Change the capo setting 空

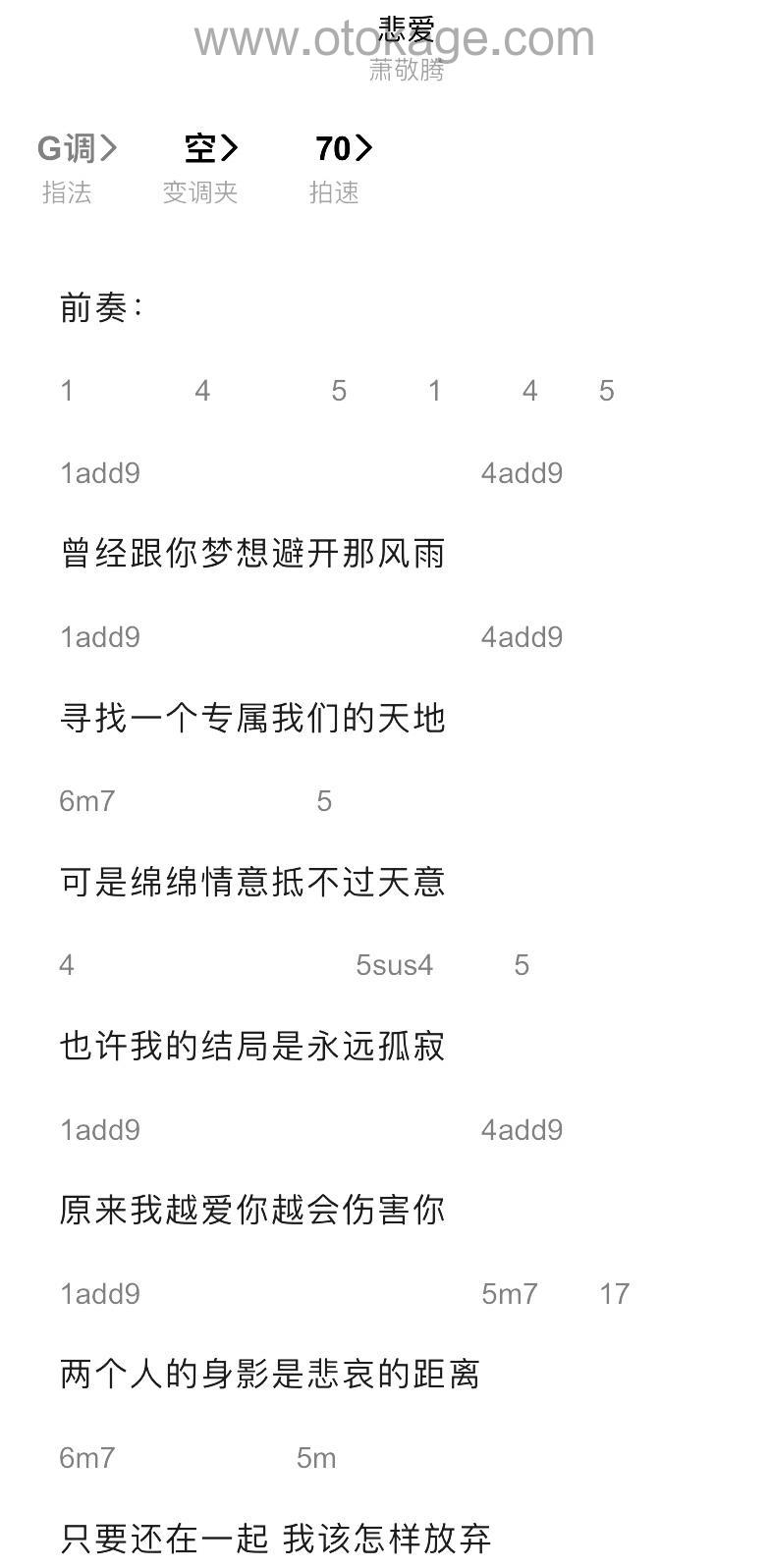[211, 148]
